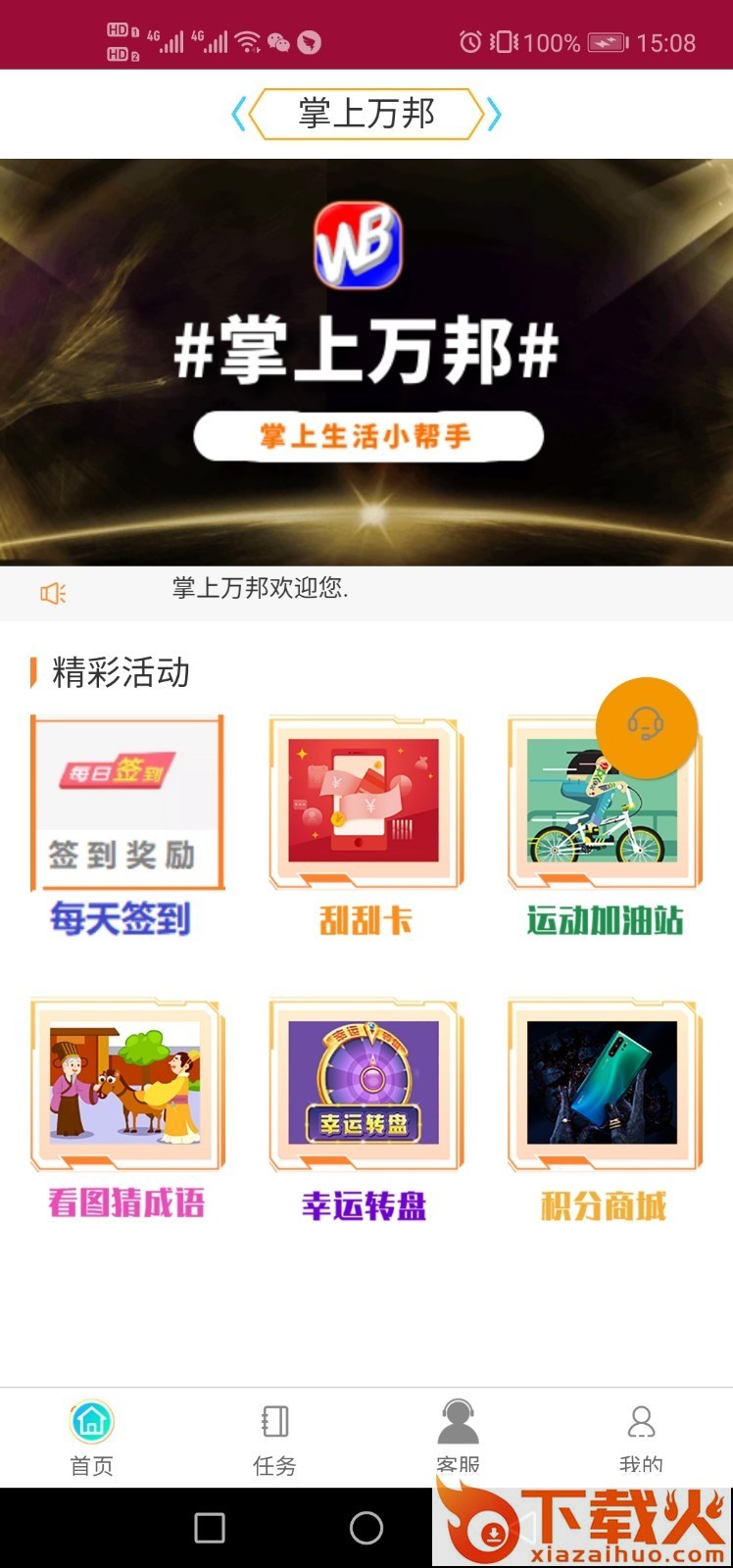Switch to the 任务 tasks tab
The width and height of the screenshot is (733, 1568).
click(274, 1437)
